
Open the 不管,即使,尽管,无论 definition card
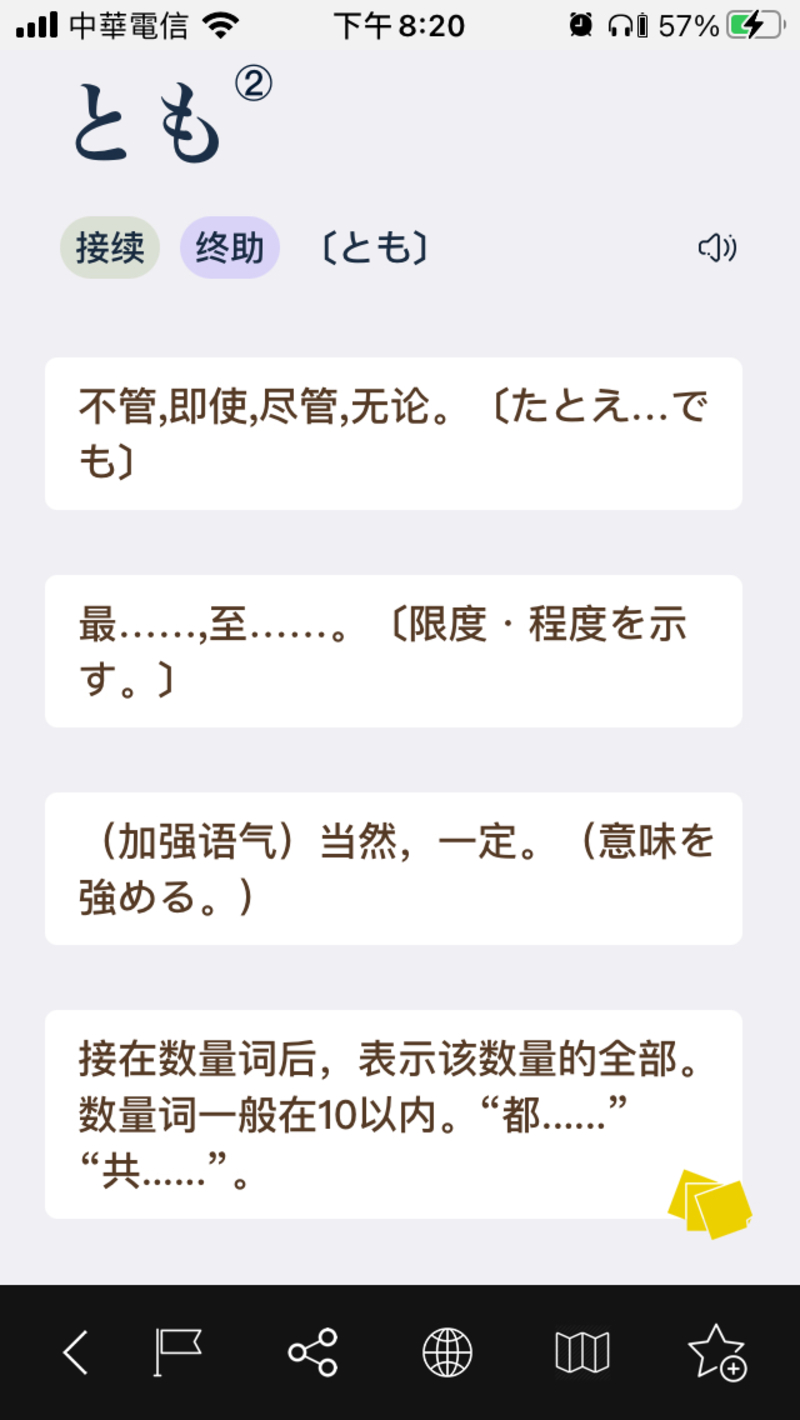[393, 434]
